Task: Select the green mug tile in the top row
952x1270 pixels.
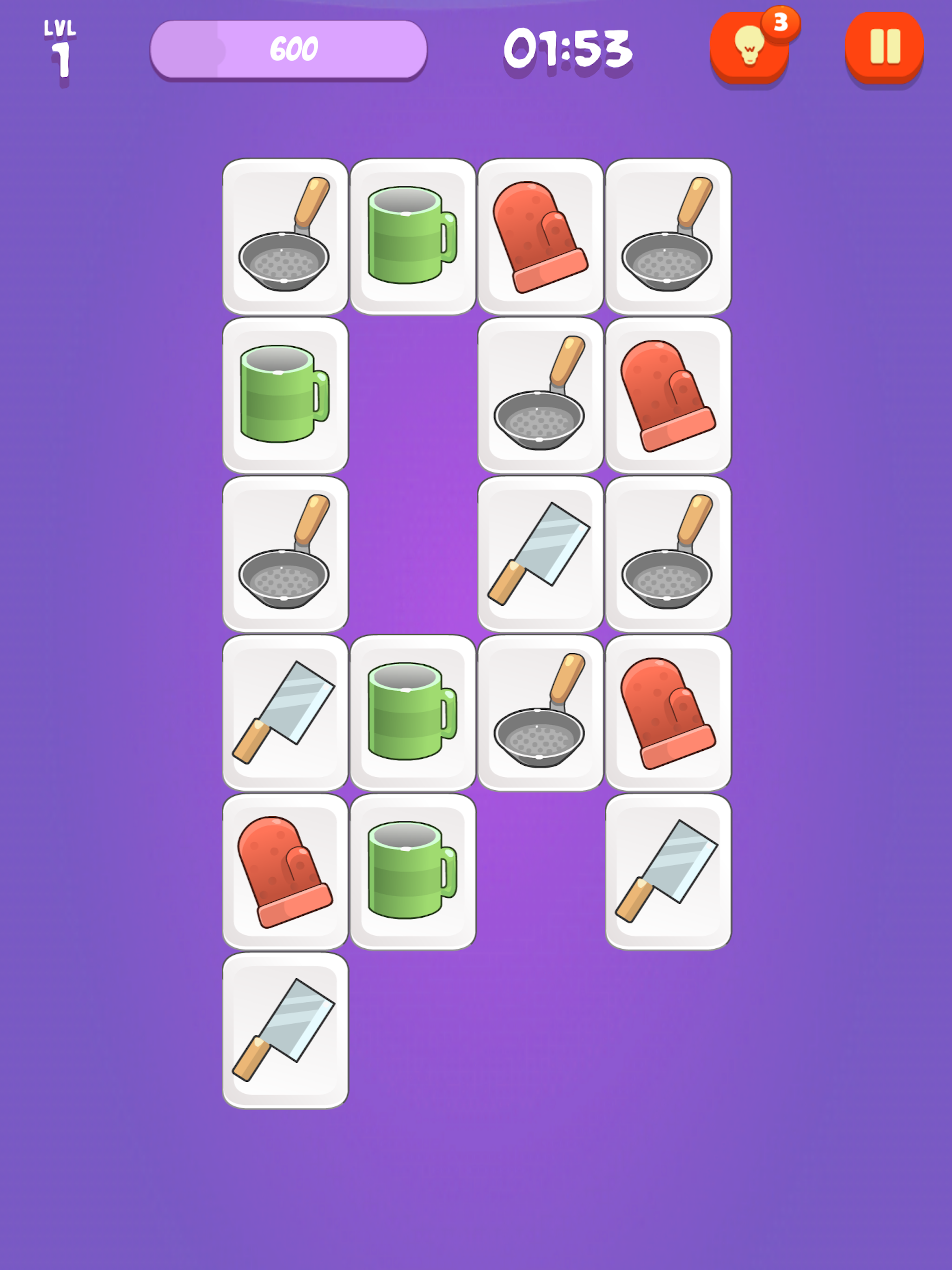Action: pos(413,235)
